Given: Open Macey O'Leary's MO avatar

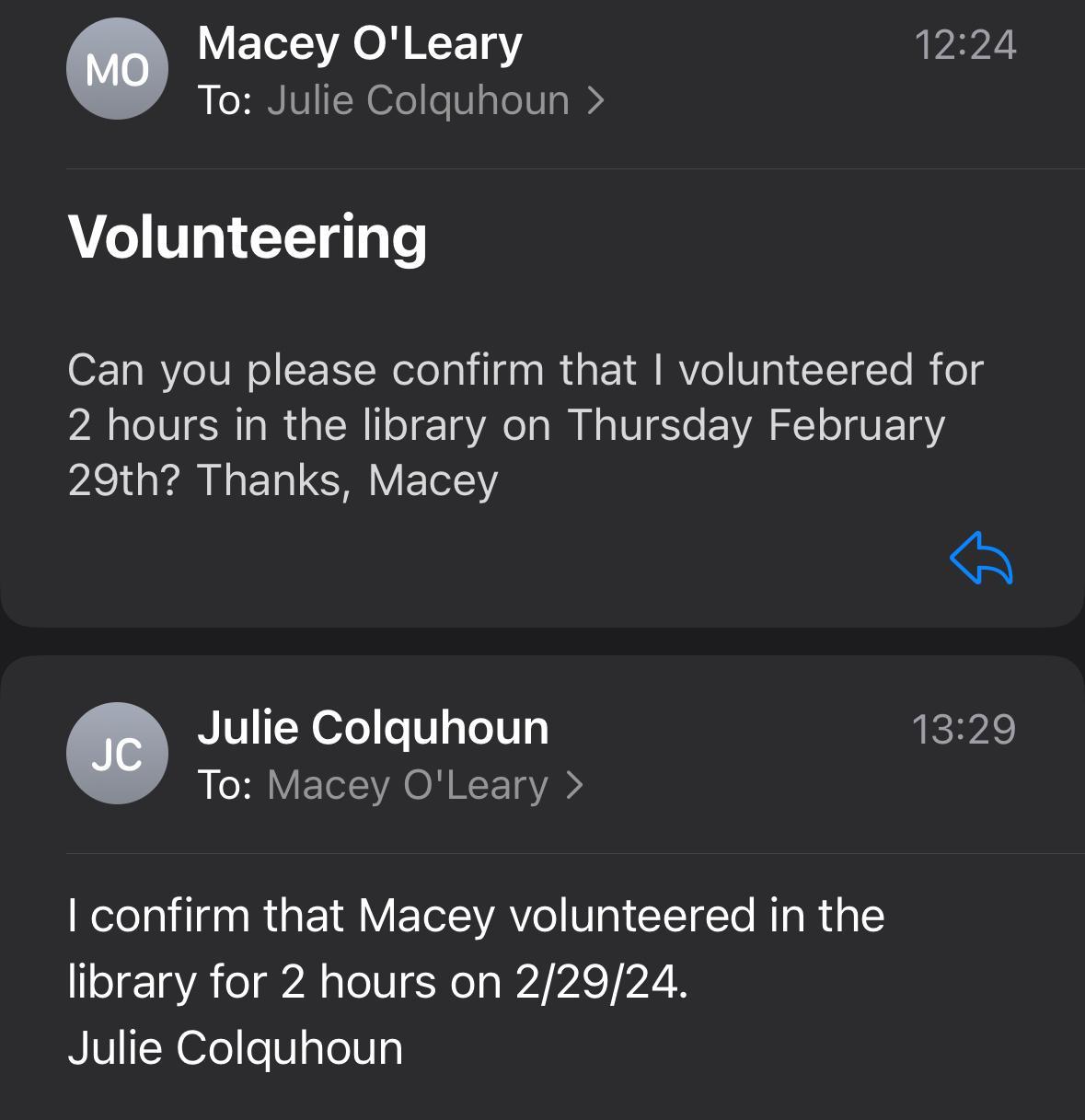Looking at the screenshot, I should point(117,69).
